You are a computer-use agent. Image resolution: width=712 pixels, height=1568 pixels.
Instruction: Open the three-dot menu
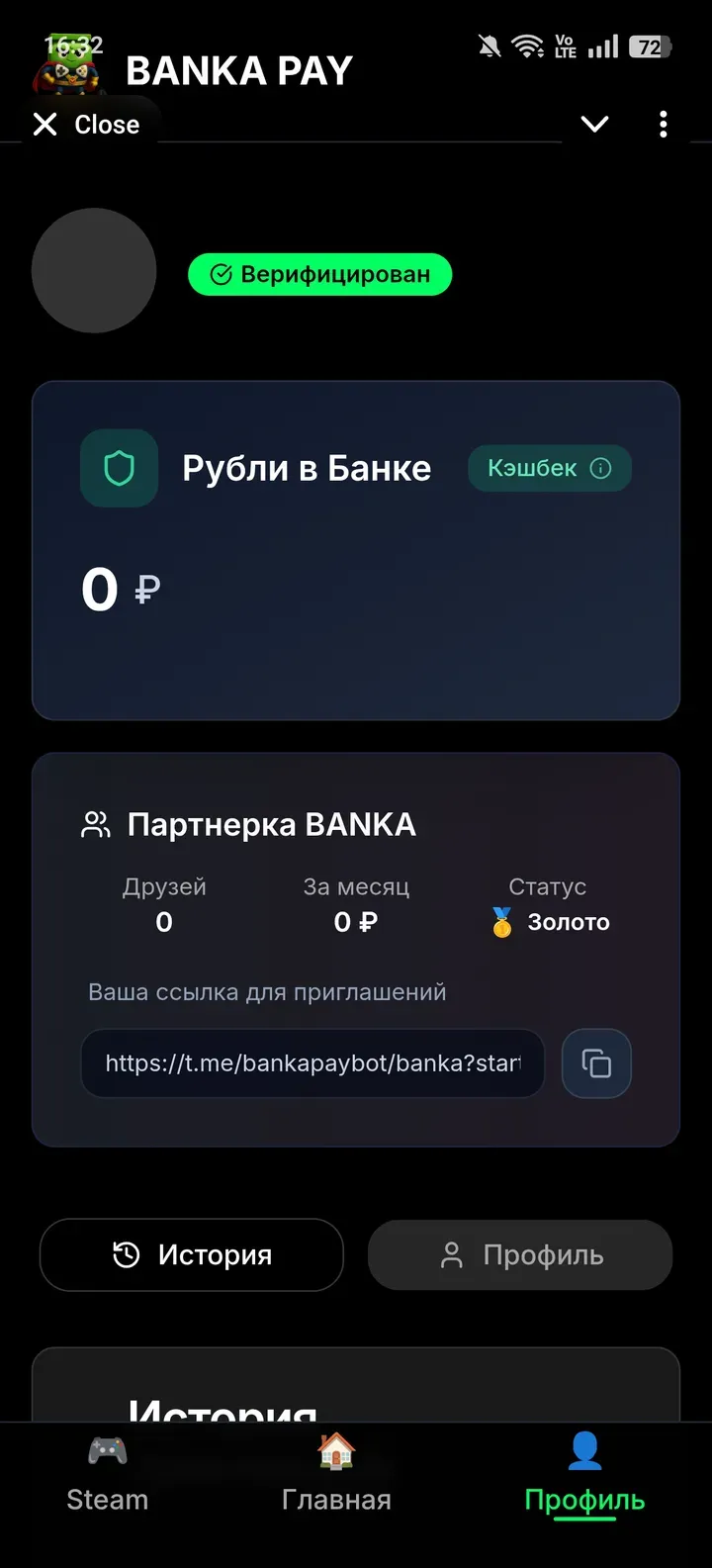click(663, 124)
